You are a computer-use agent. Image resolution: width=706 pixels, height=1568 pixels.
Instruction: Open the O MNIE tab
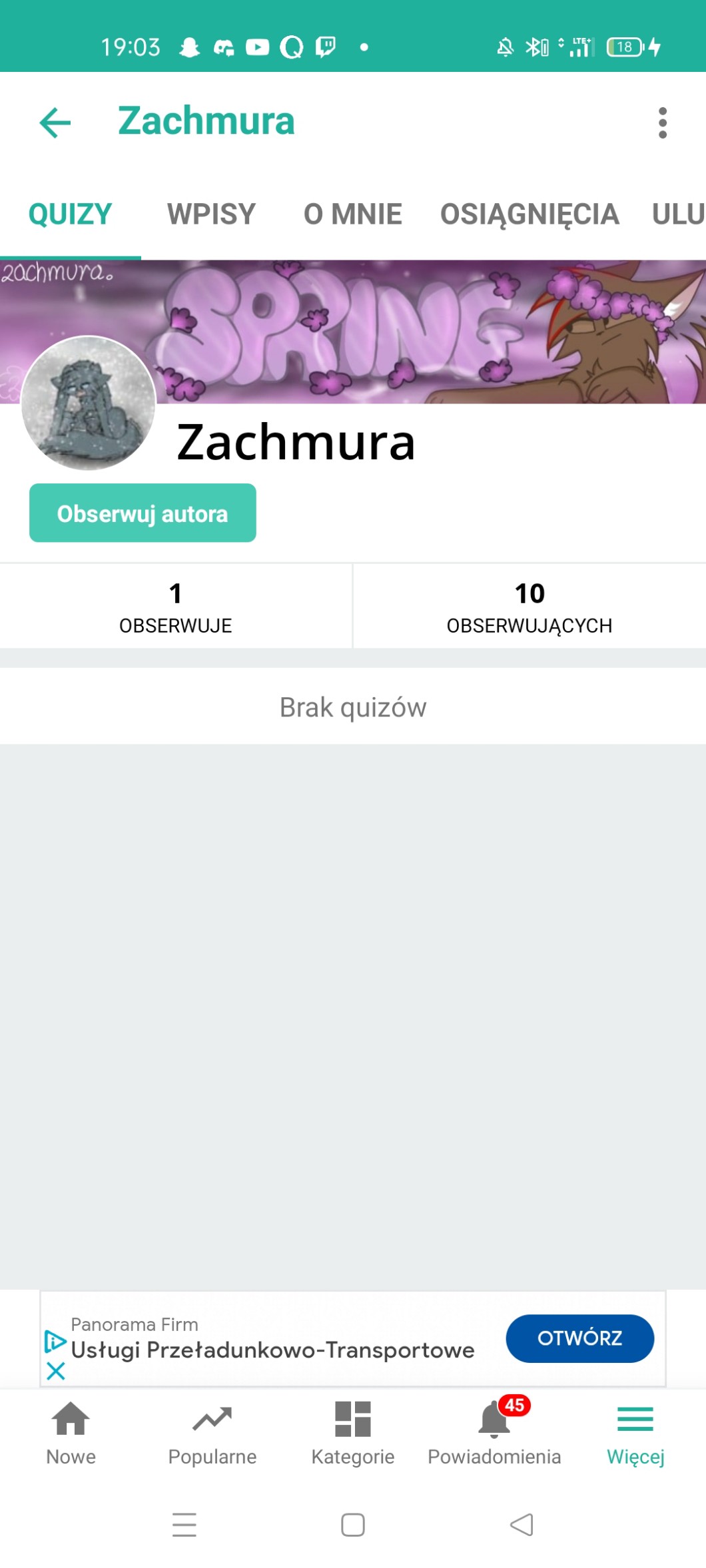[x=352, y=214]
